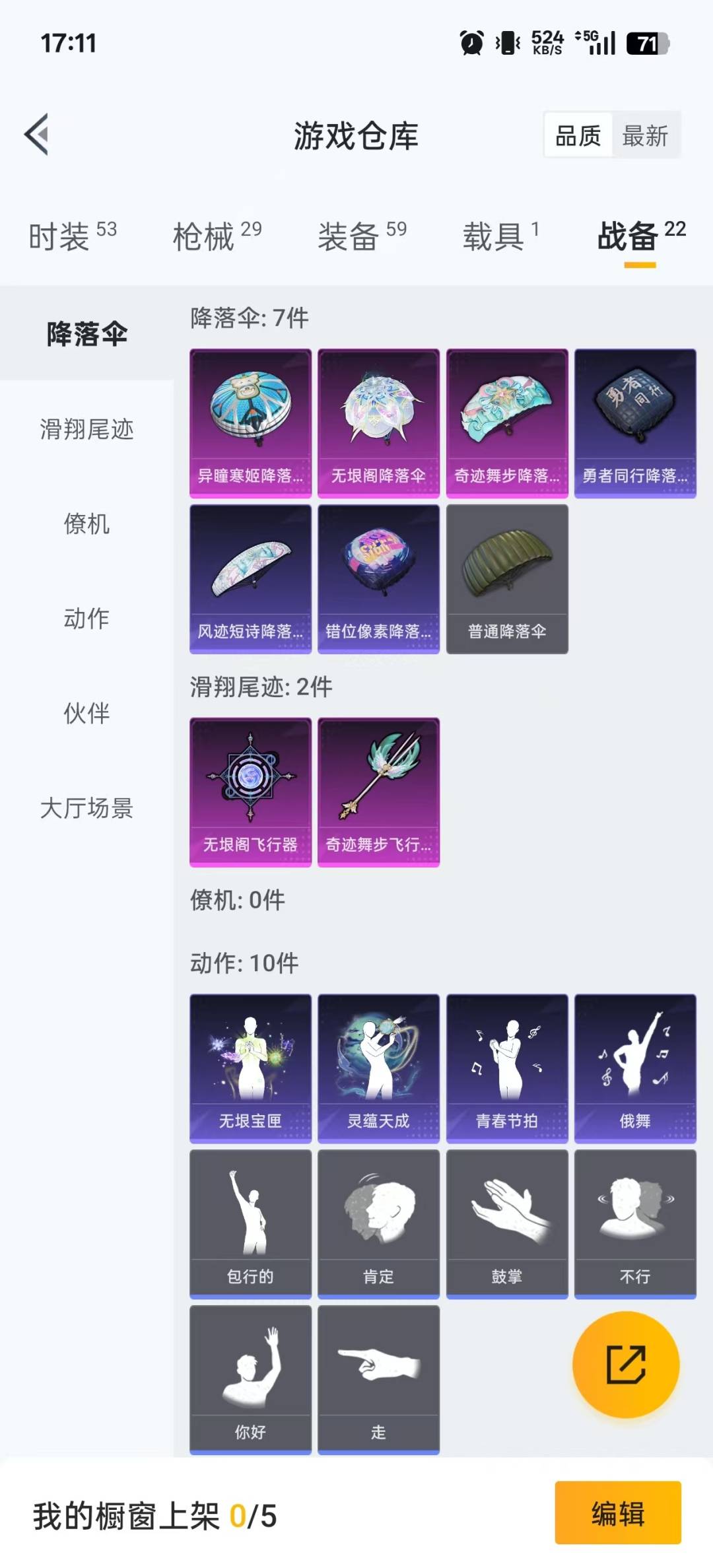Open the 异瞳寒姬降落伞 parachute item
Viewport: 713px width, 1568px height.
pyautogui.click(x=251, y=423)
